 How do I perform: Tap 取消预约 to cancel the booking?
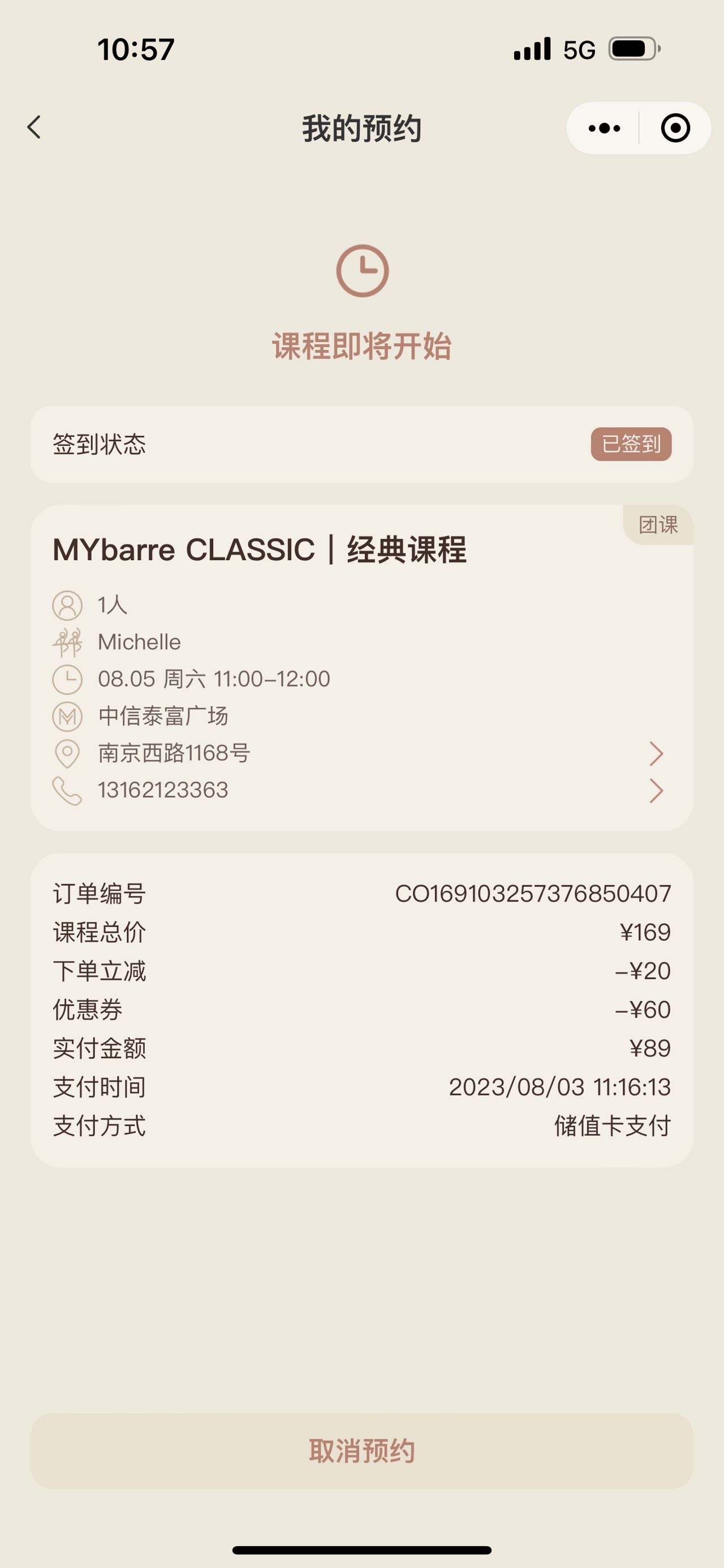pyautogui.click(x=361, y=1452)
